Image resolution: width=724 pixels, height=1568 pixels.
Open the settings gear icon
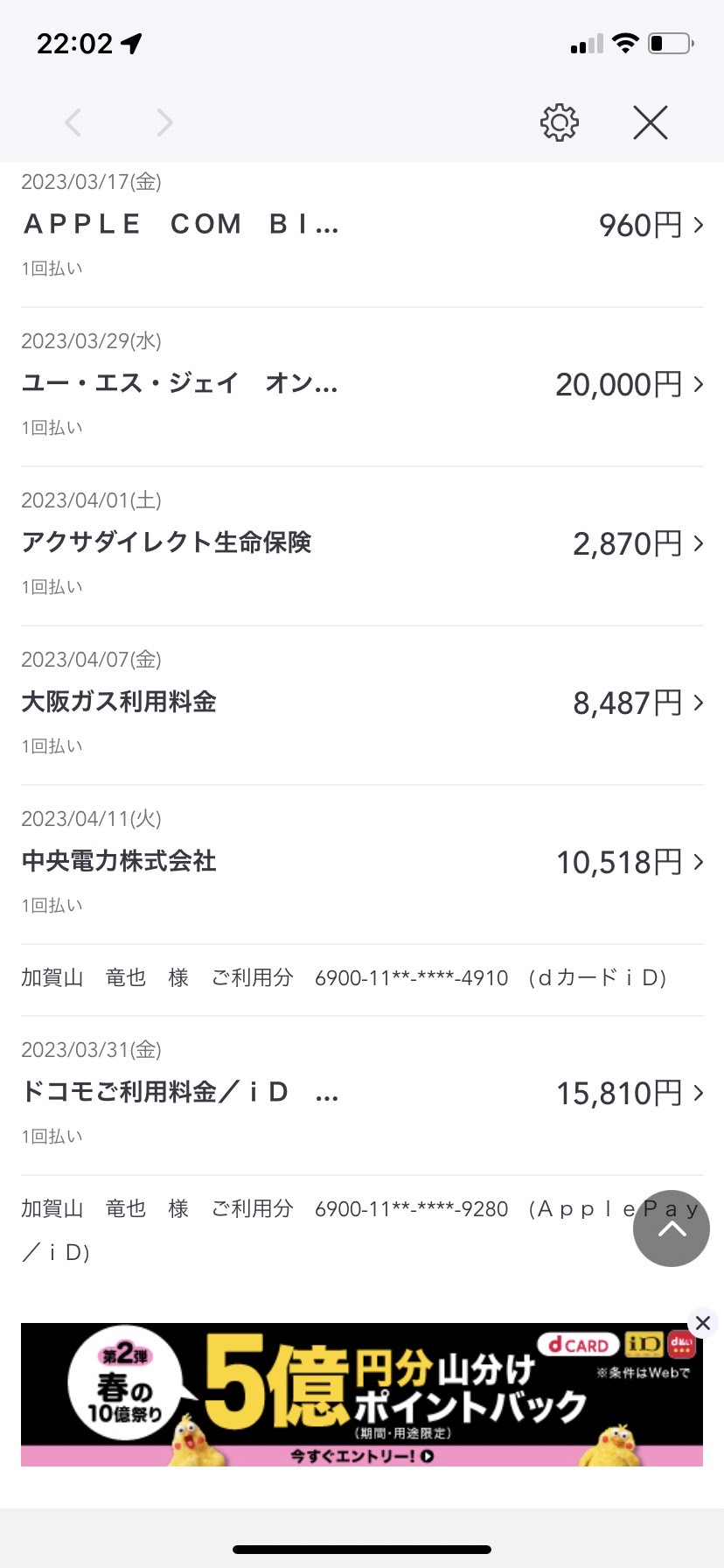pyautogui.click(x=560, y=122)
